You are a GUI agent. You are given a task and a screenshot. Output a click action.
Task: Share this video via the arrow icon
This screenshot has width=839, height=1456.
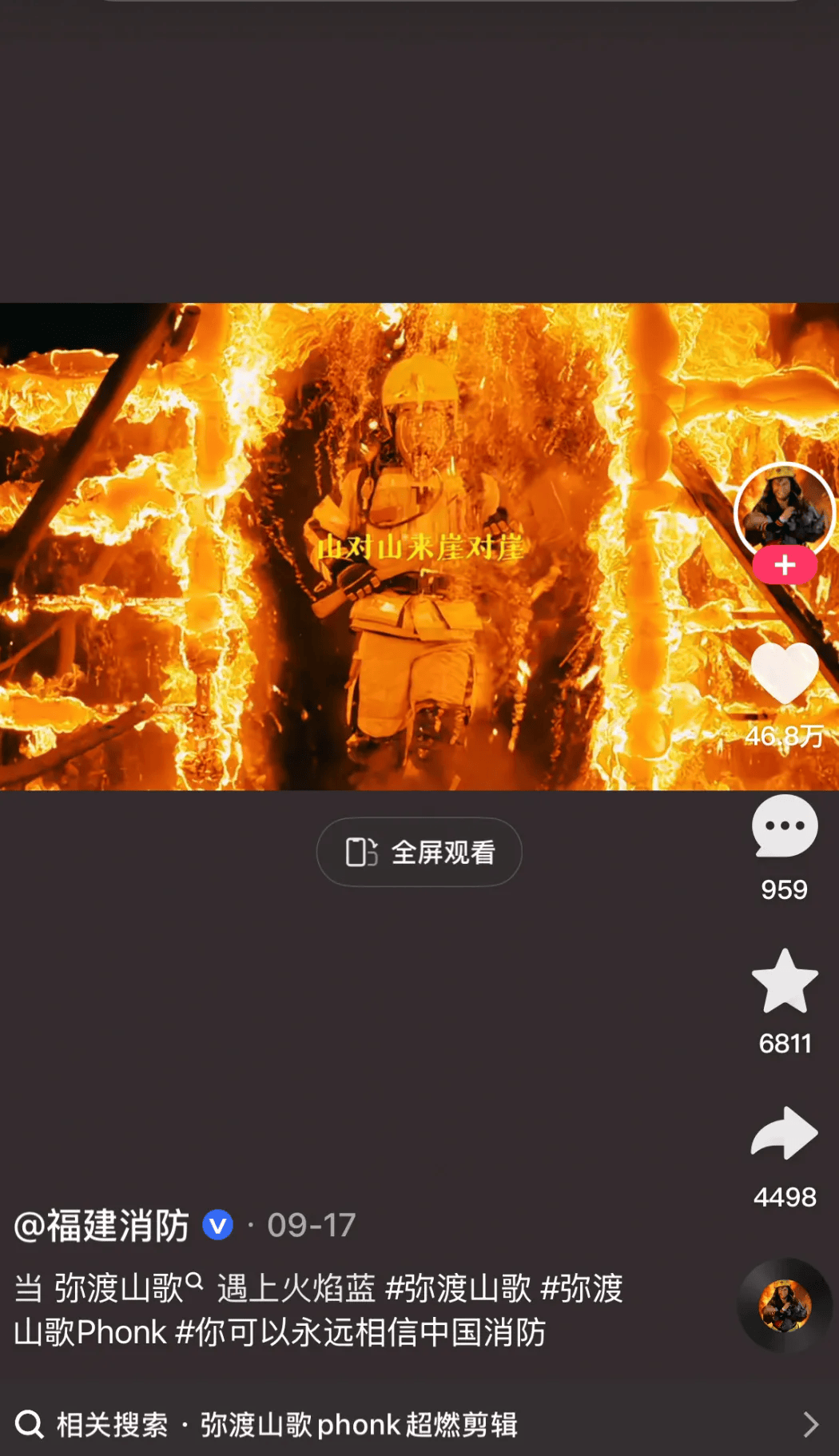click(784, 1133)
